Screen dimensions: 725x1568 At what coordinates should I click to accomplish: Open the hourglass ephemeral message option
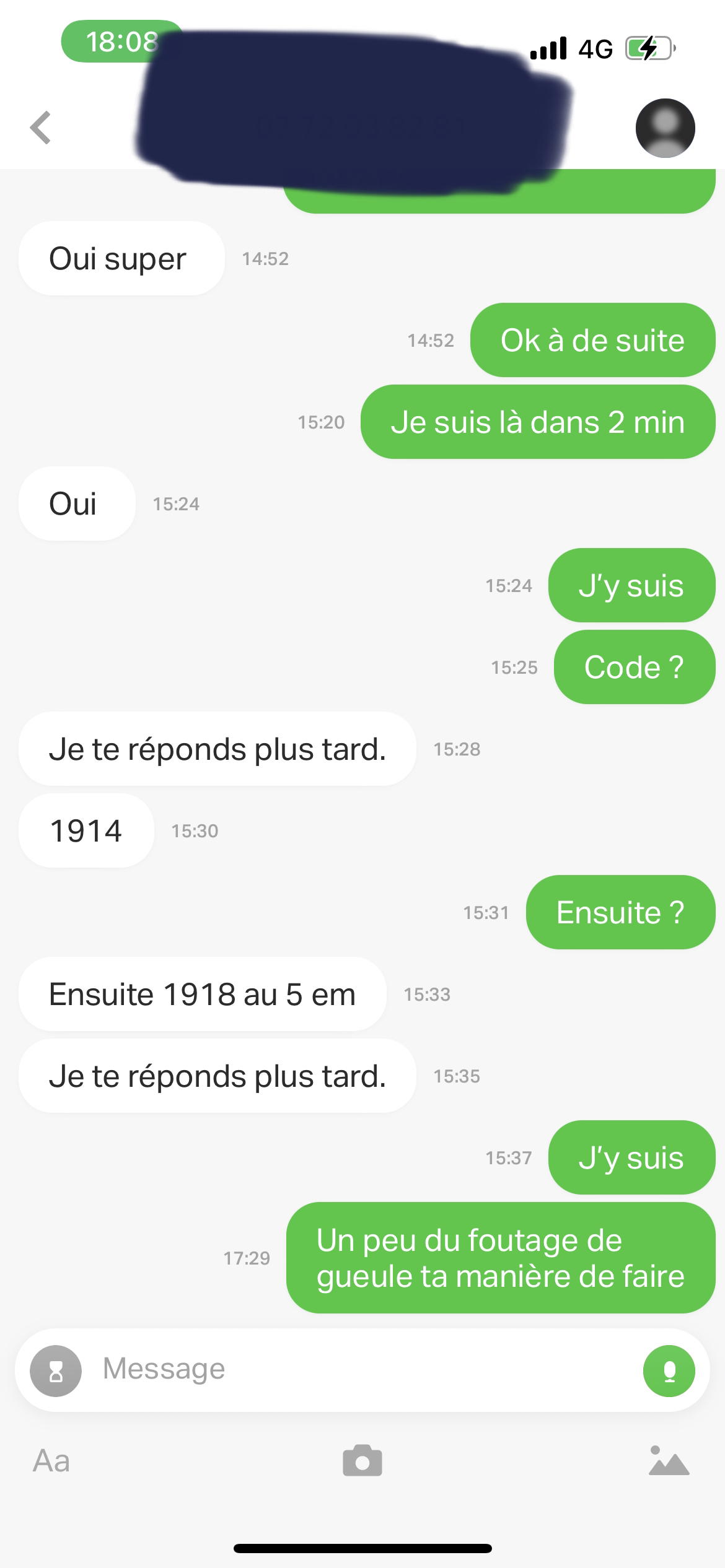(x=56, y=1371)
